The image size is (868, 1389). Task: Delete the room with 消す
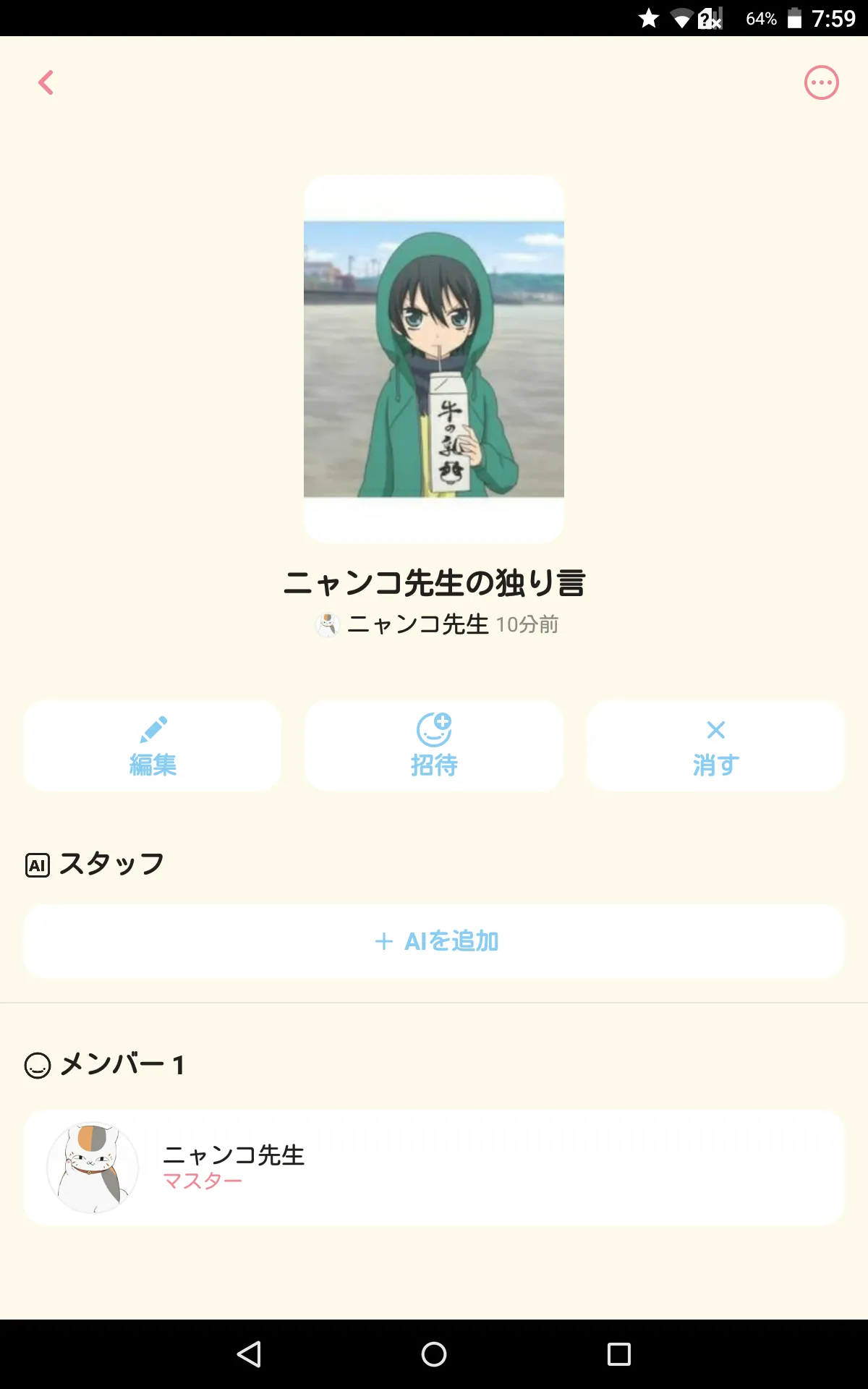[x=715, y=745]
